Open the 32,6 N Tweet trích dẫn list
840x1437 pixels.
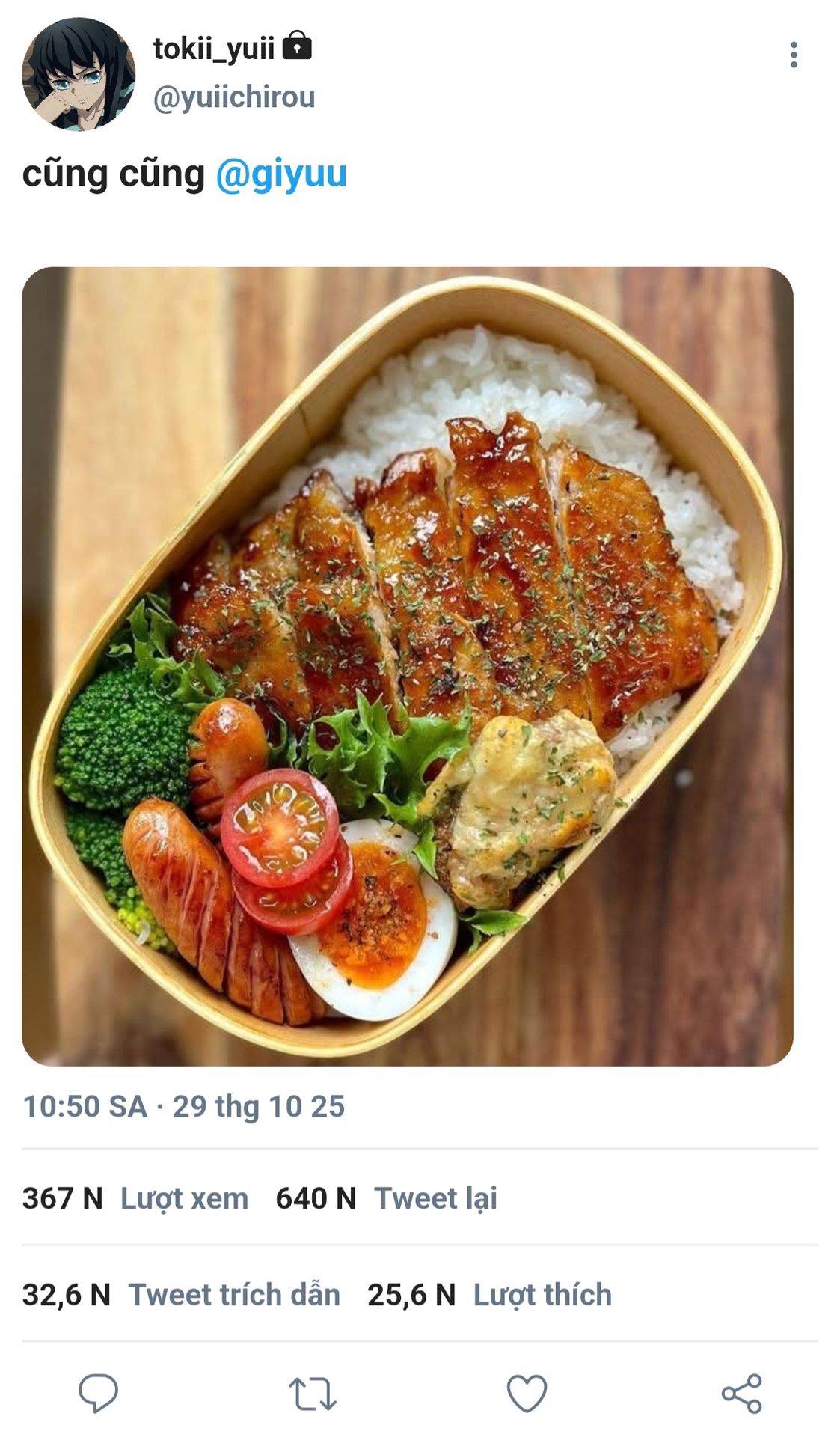click(x=181, y=1295)
